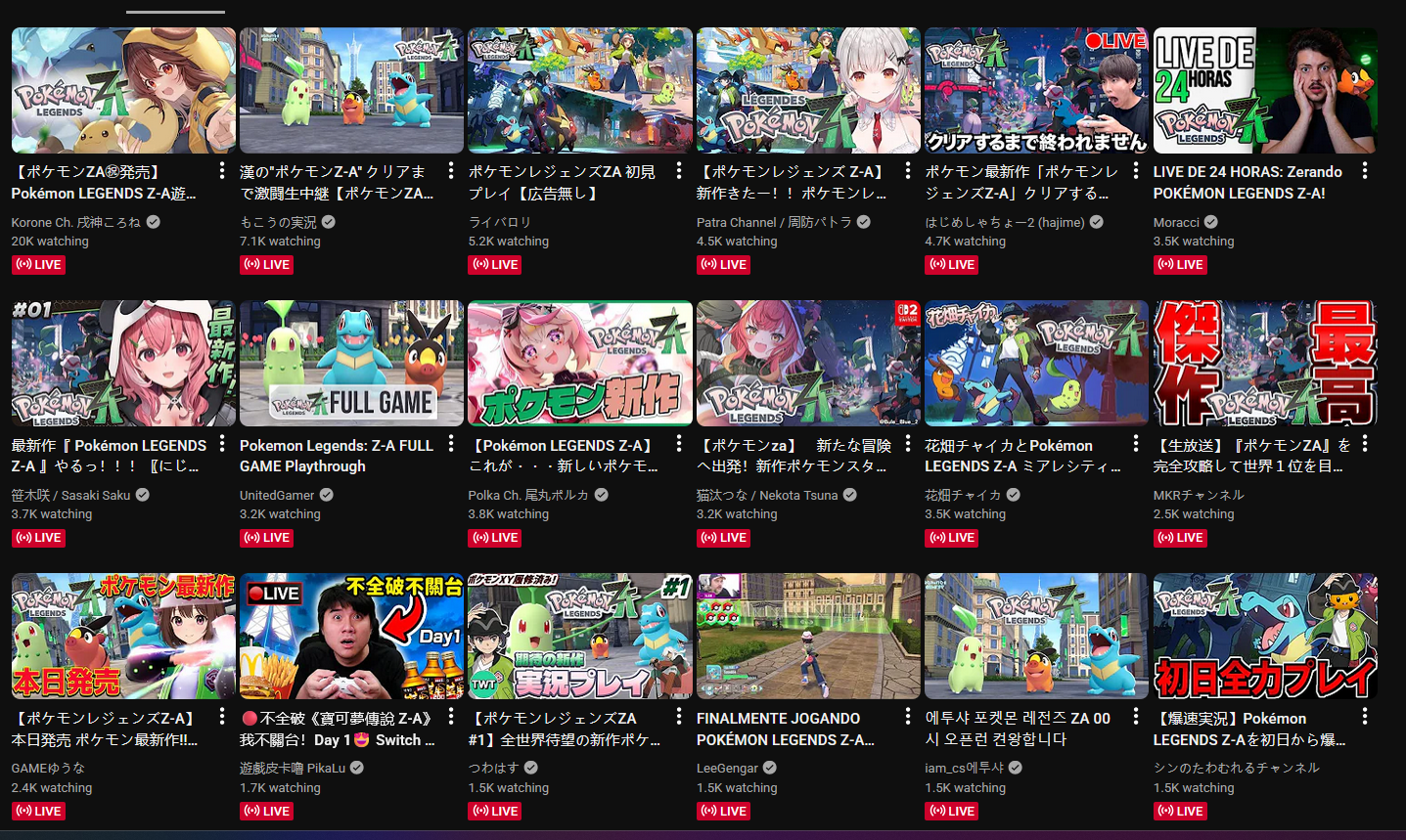Open Polka Ch. Pokémon LEGENDS Z-A stream
The width and height of the screenshot is (1406, 840).
point(579,363)
